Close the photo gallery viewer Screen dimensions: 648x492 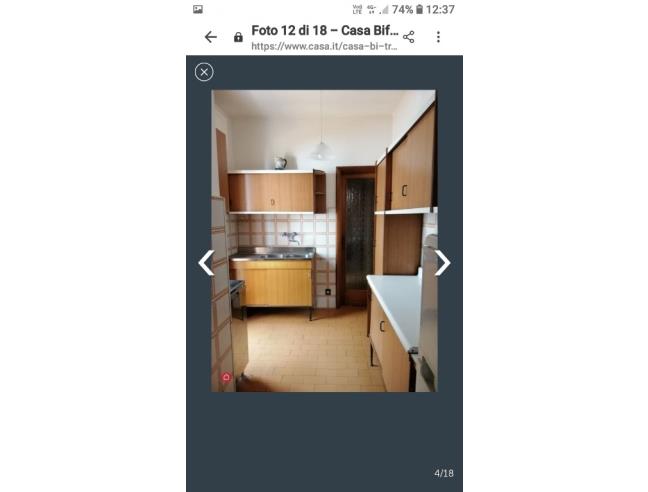[x=204, y=72]
